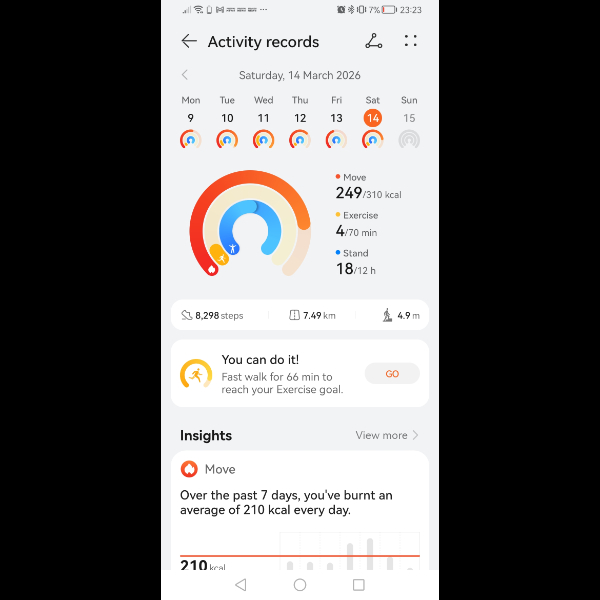Open the activity rings chart
The image size is (600, 600).
pyautogui.click(x=250, y=224)
